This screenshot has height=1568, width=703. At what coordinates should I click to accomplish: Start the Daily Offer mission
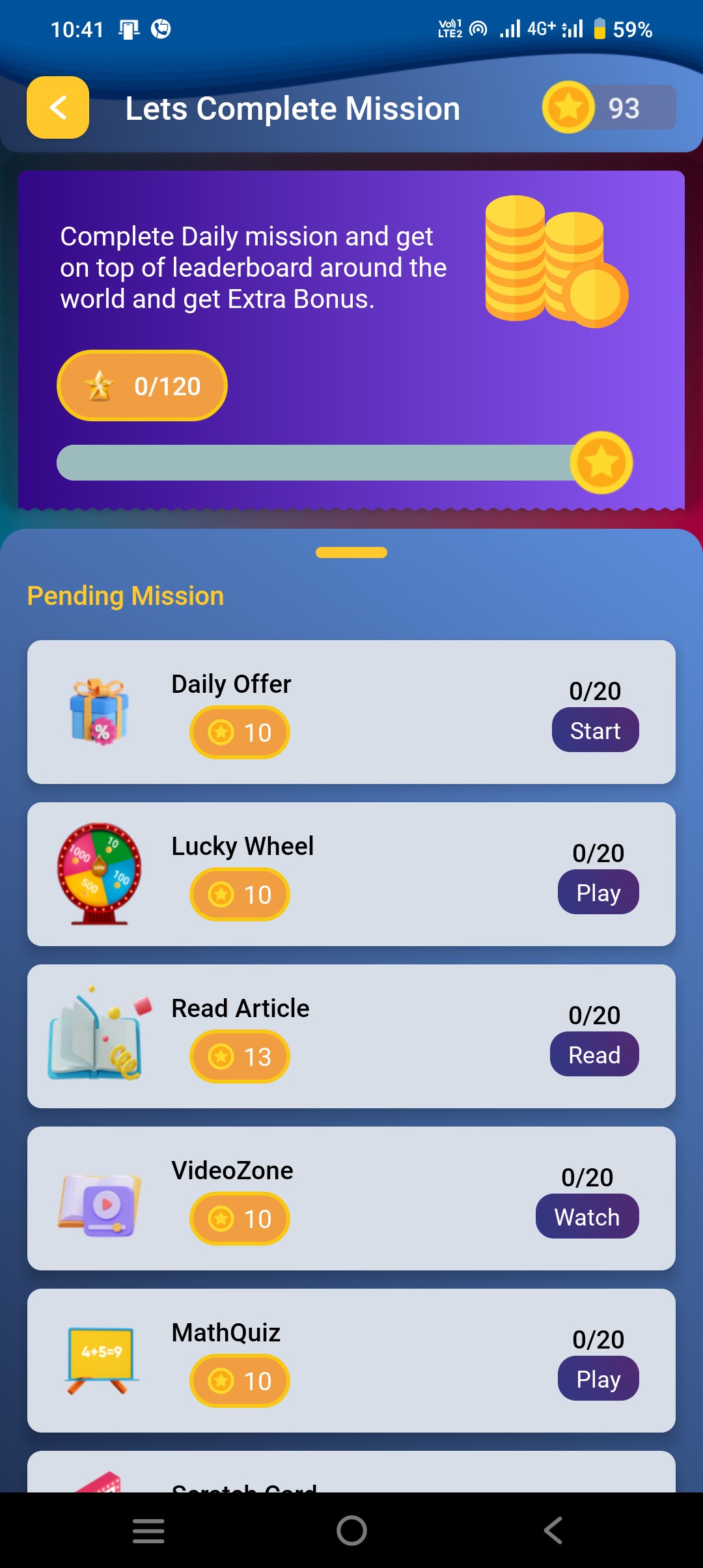point(595,731)
